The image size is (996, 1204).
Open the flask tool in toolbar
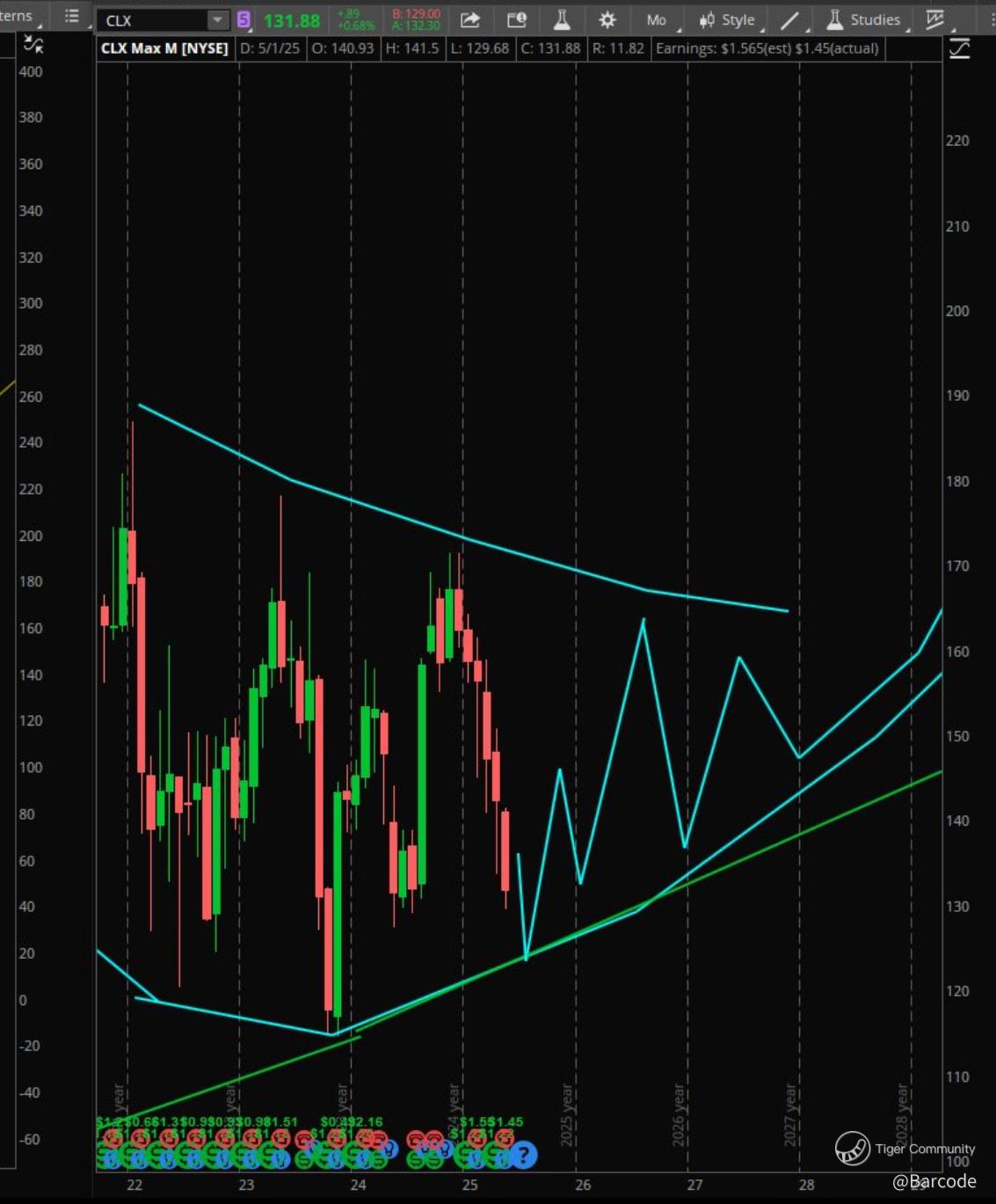tap(562, 20)
